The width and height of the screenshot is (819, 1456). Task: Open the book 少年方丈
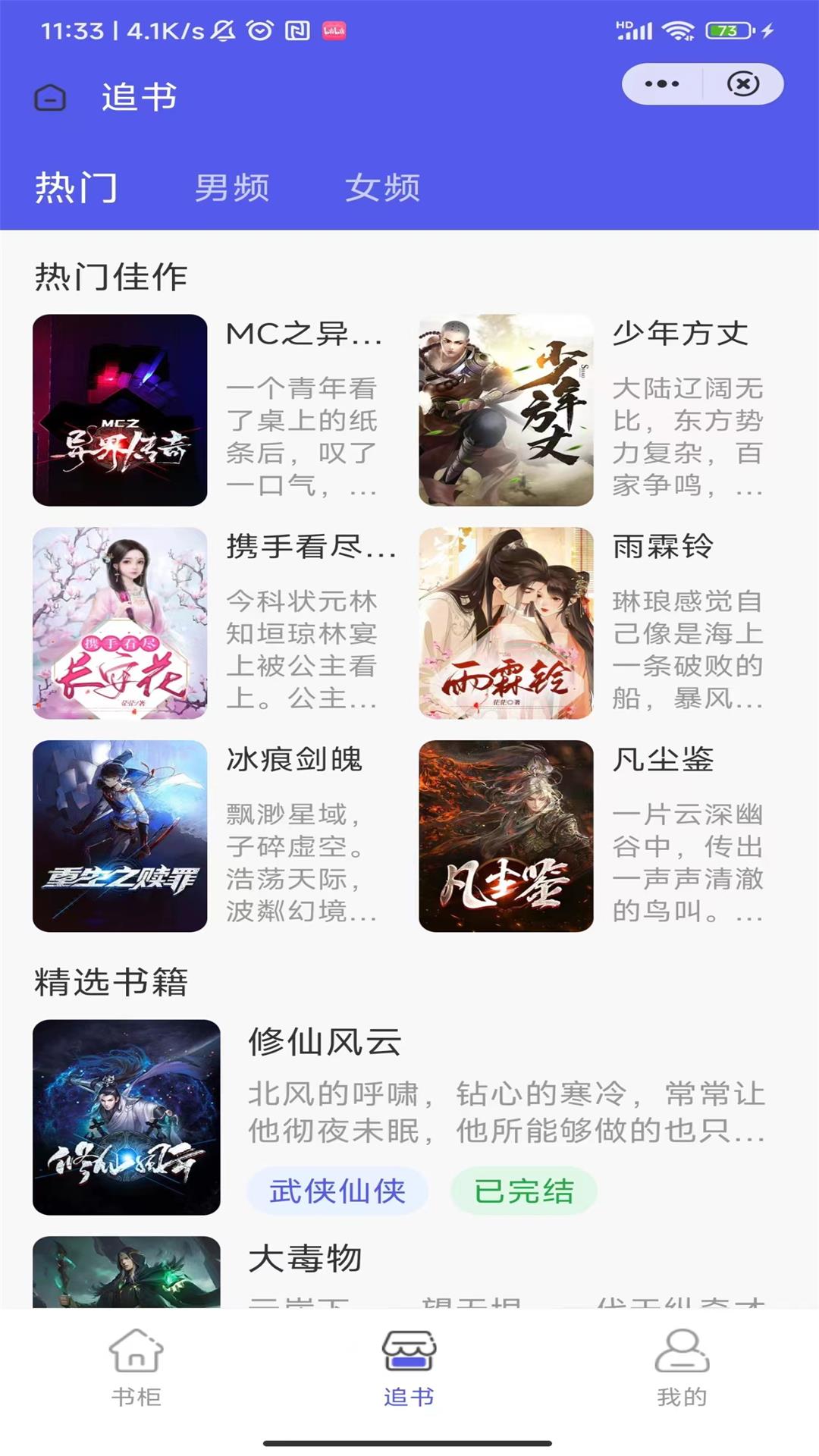506,410
